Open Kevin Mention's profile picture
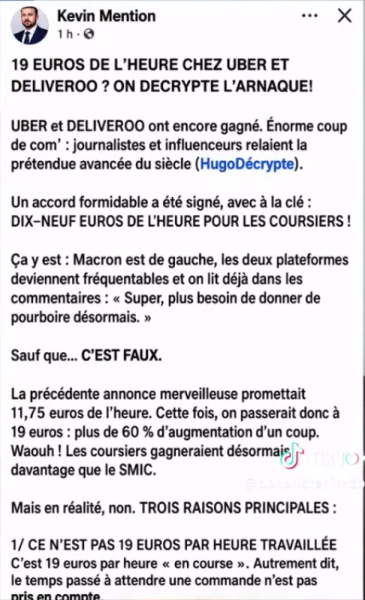 pyautogui.click(x=30, y=25)
